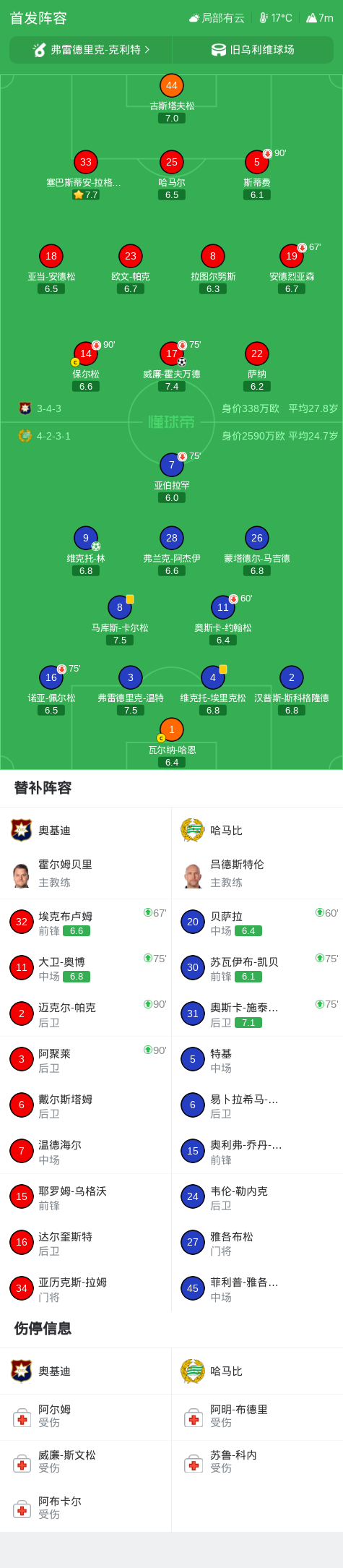Open player 马库斯-卡尔松 number 8
The height and width of the screenshot is (1568, 343).
coord(120,620)
